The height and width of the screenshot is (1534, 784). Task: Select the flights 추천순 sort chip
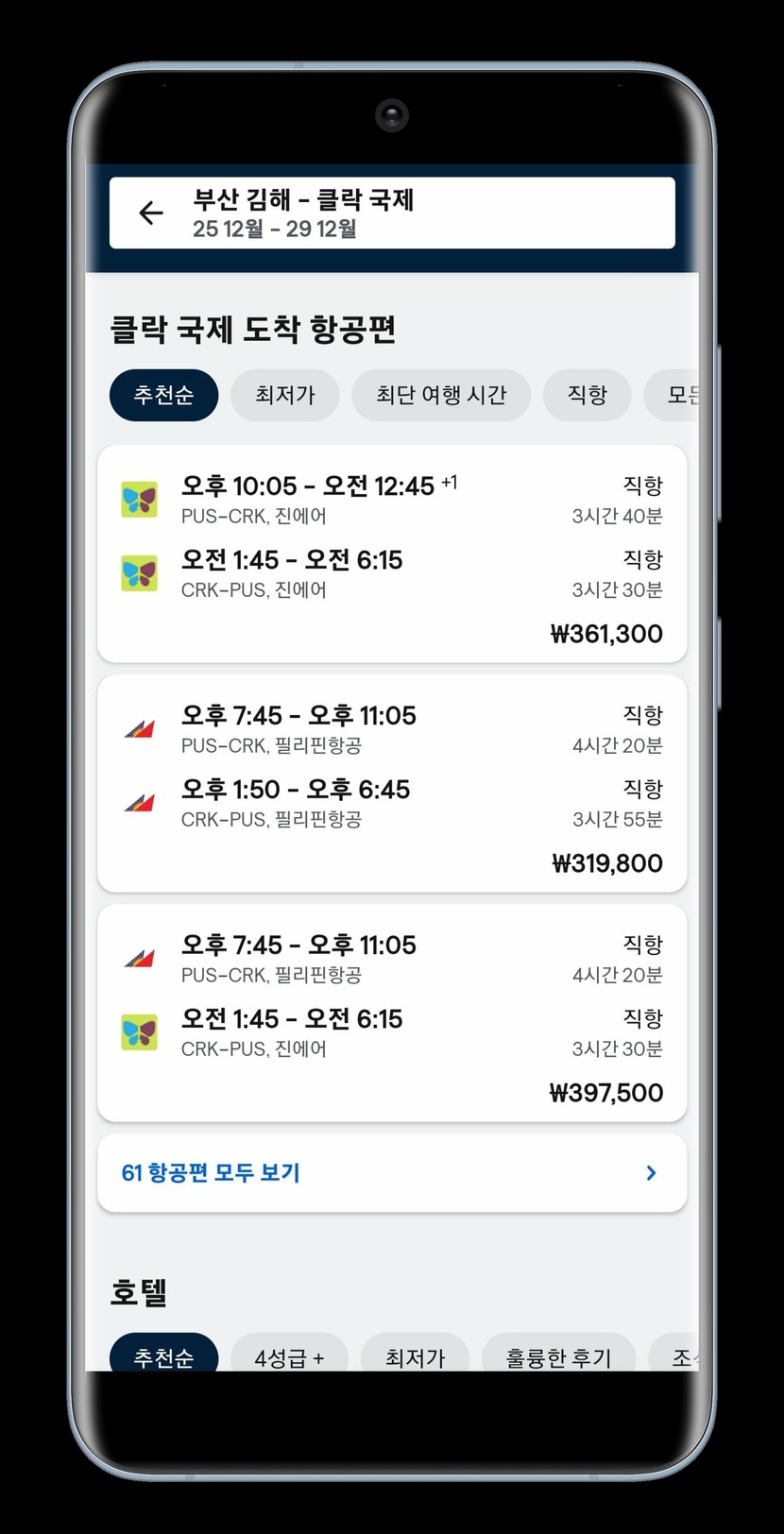[163, 395]
